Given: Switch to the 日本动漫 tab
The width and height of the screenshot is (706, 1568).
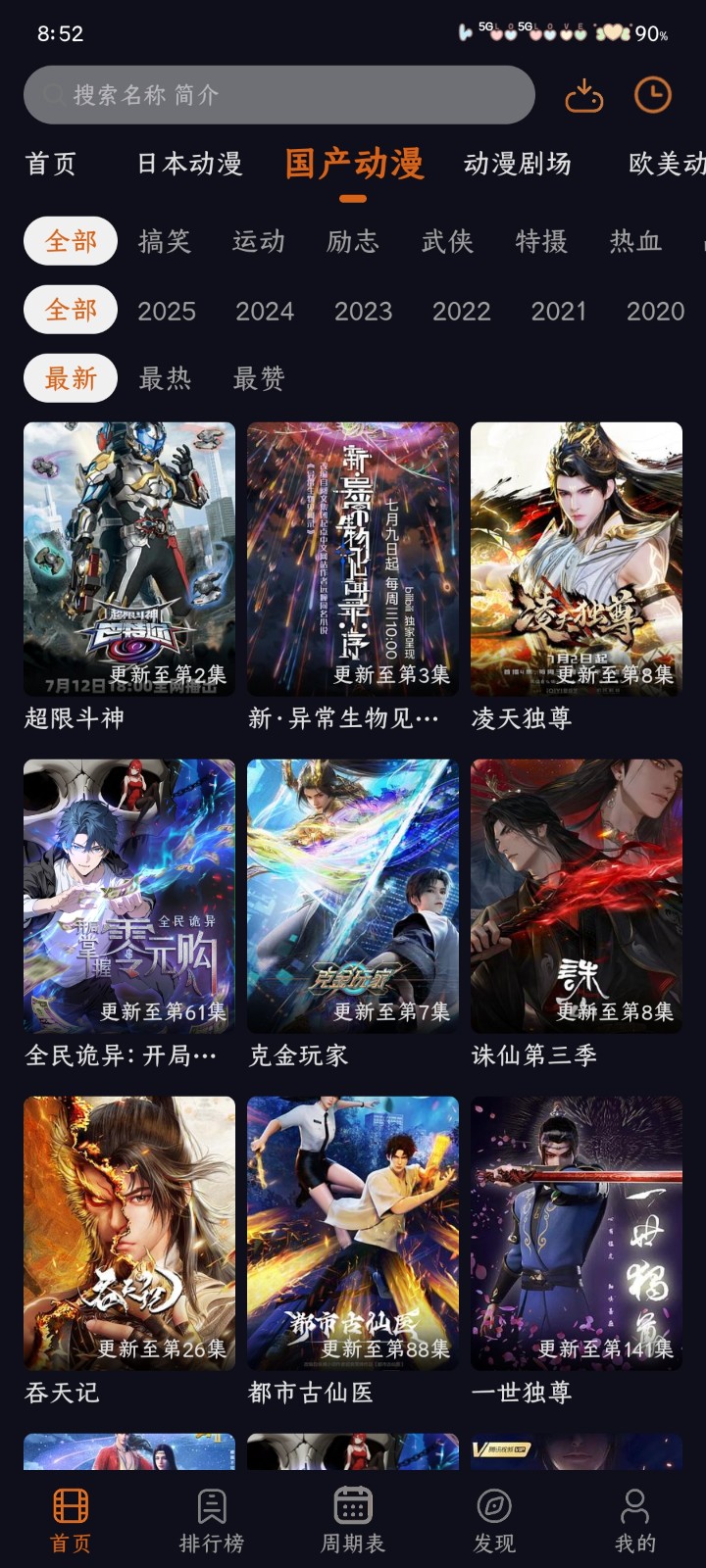Looking at the screenshot, I should (x=189, y=165).
